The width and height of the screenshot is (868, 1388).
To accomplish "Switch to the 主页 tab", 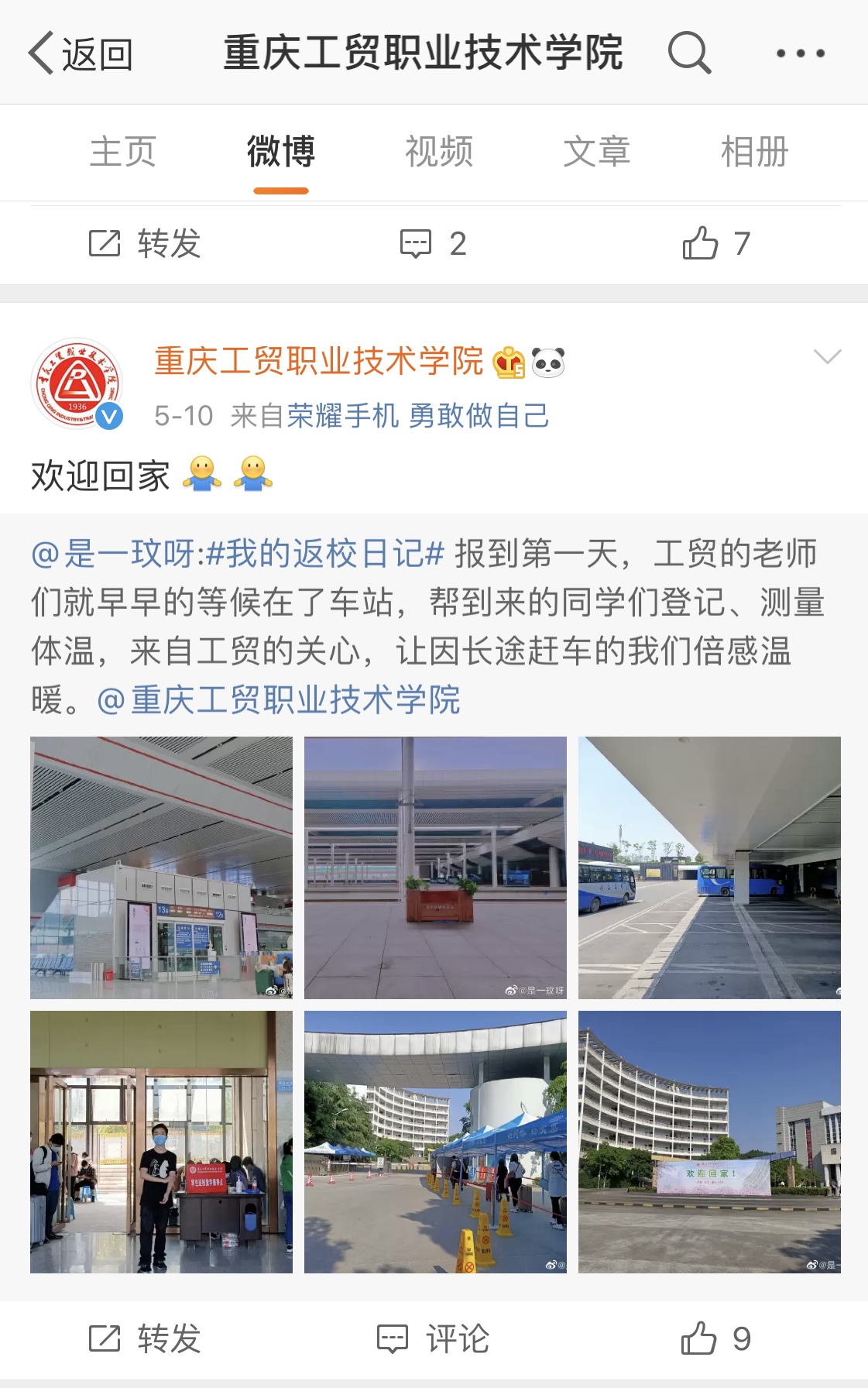I will click(x=123, y=151).
